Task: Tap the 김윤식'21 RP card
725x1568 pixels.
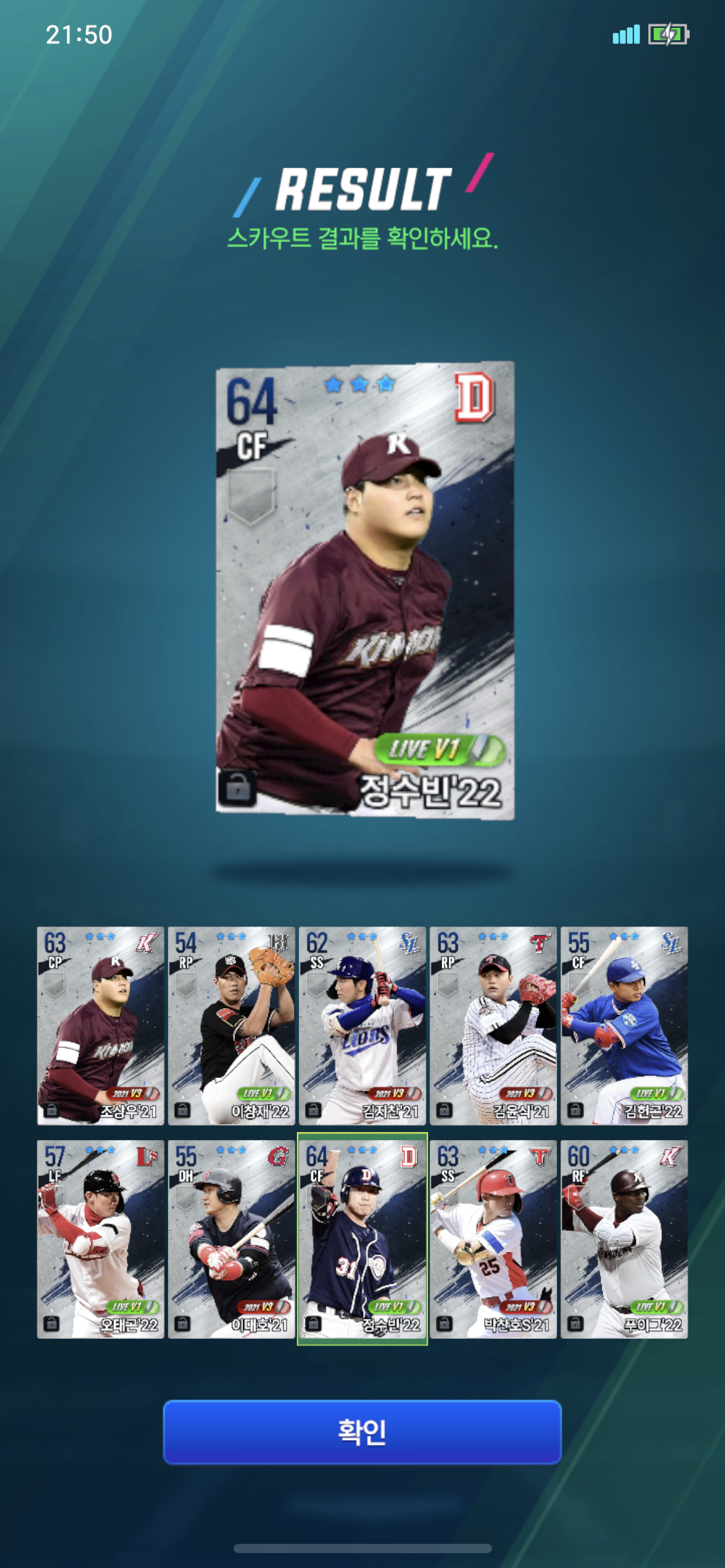Action: 493,1026
